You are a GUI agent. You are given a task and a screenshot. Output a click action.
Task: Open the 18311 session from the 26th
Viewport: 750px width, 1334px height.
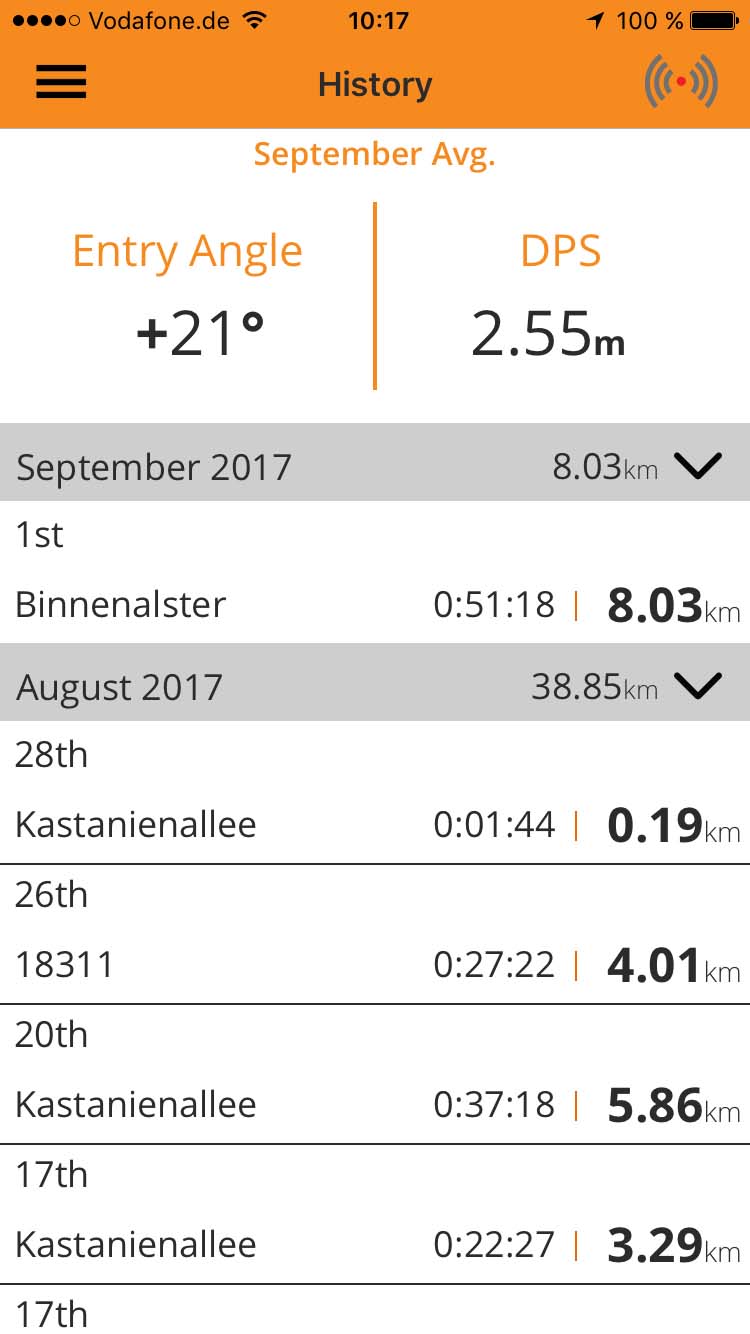coord(375,934)
